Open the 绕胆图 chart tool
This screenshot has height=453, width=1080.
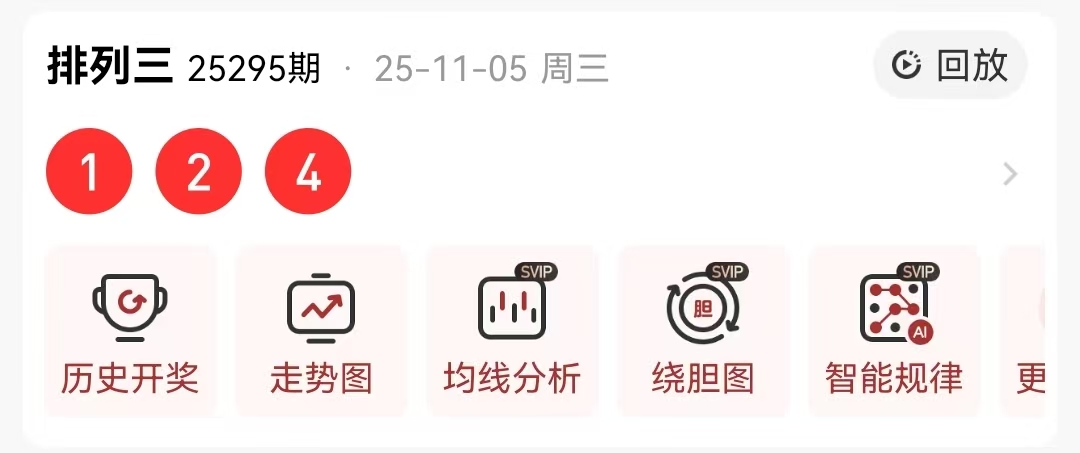point(703,332)
